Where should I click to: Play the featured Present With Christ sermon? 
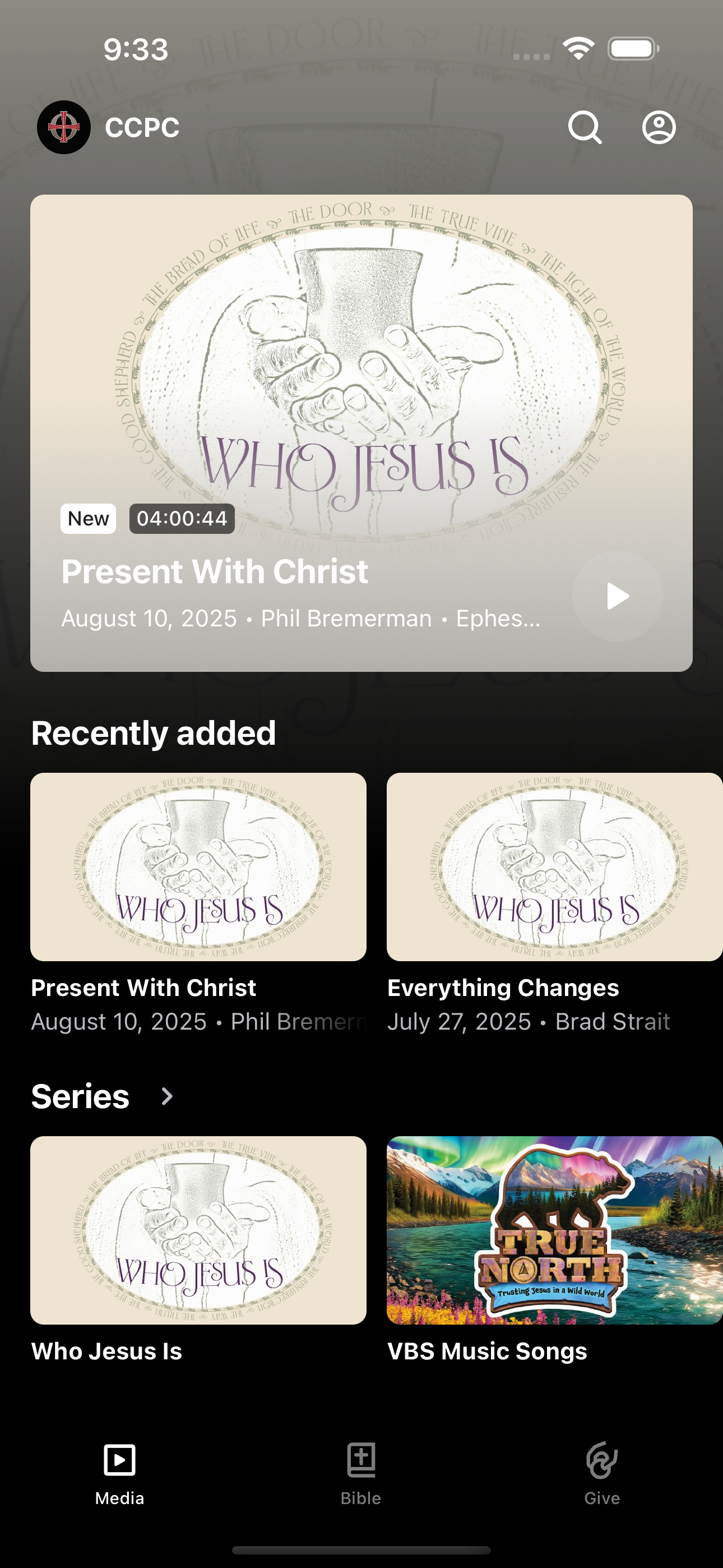617,596
